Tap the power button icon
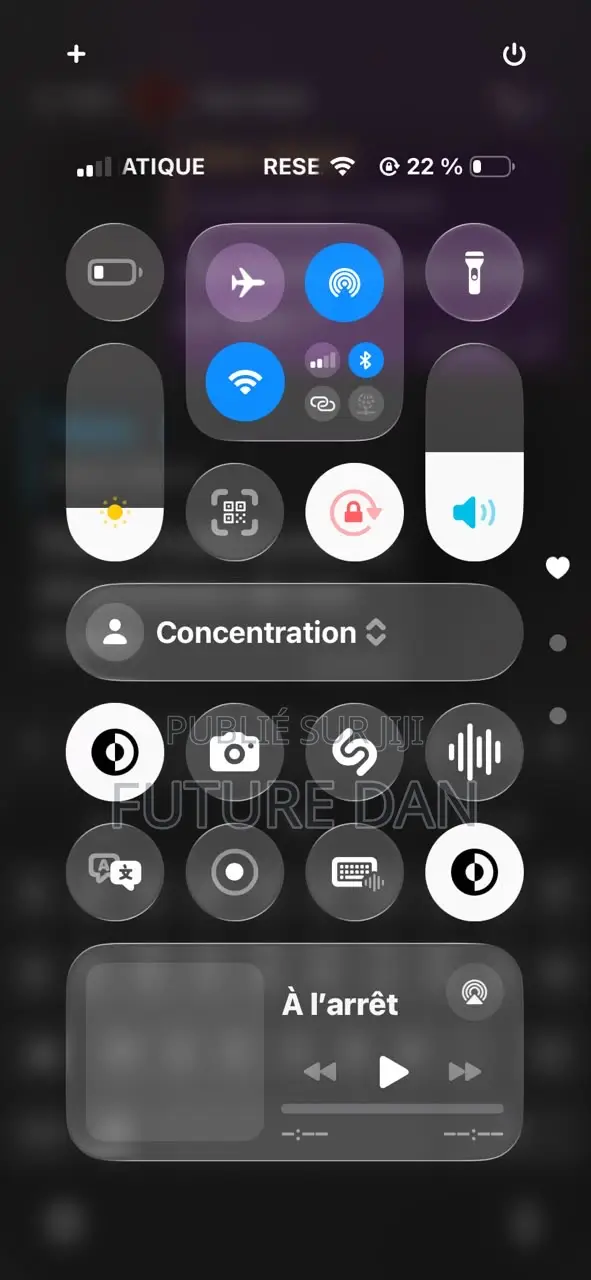This screenshot has width=591, height=1280. (x=514, y=54)
